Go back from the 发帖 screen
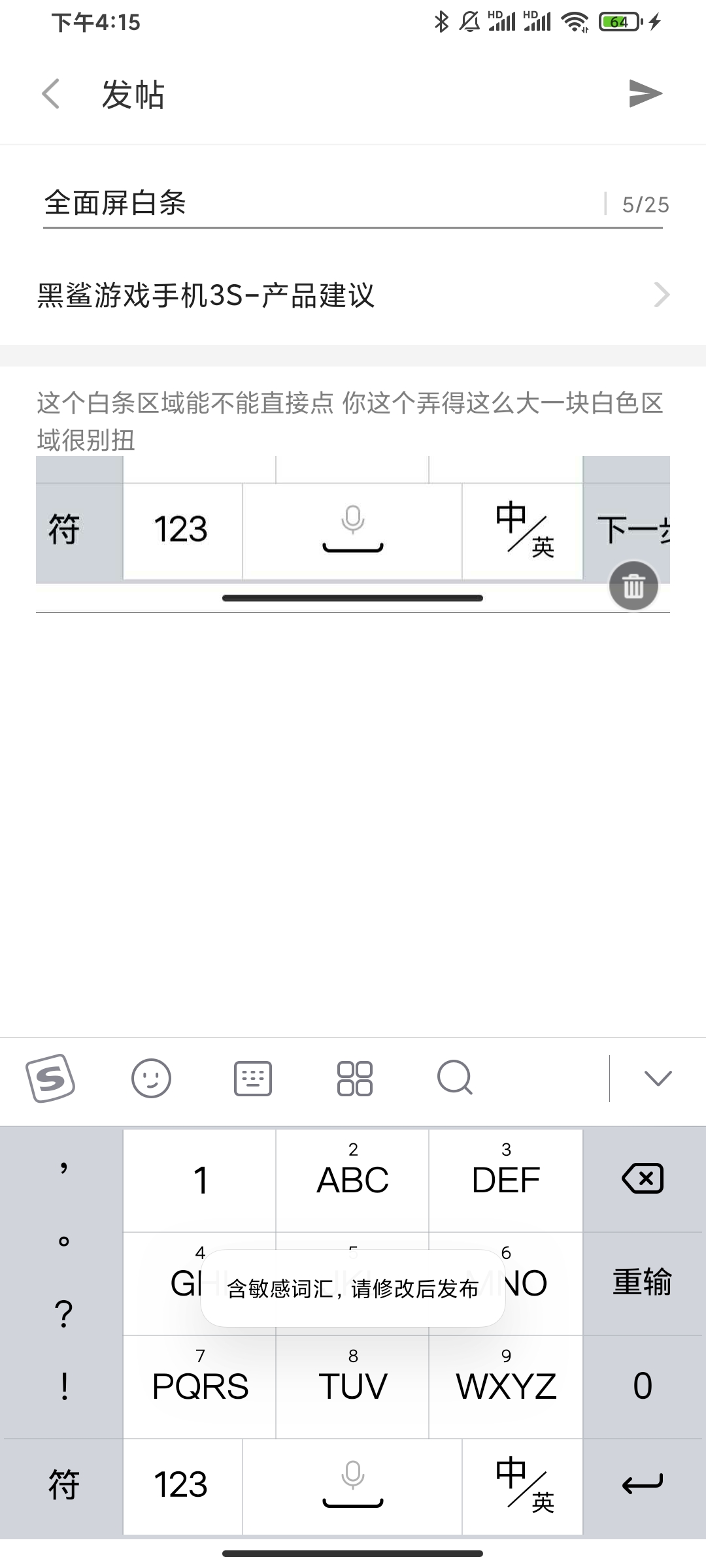706x1568 pixels. [x=51, y=94]
